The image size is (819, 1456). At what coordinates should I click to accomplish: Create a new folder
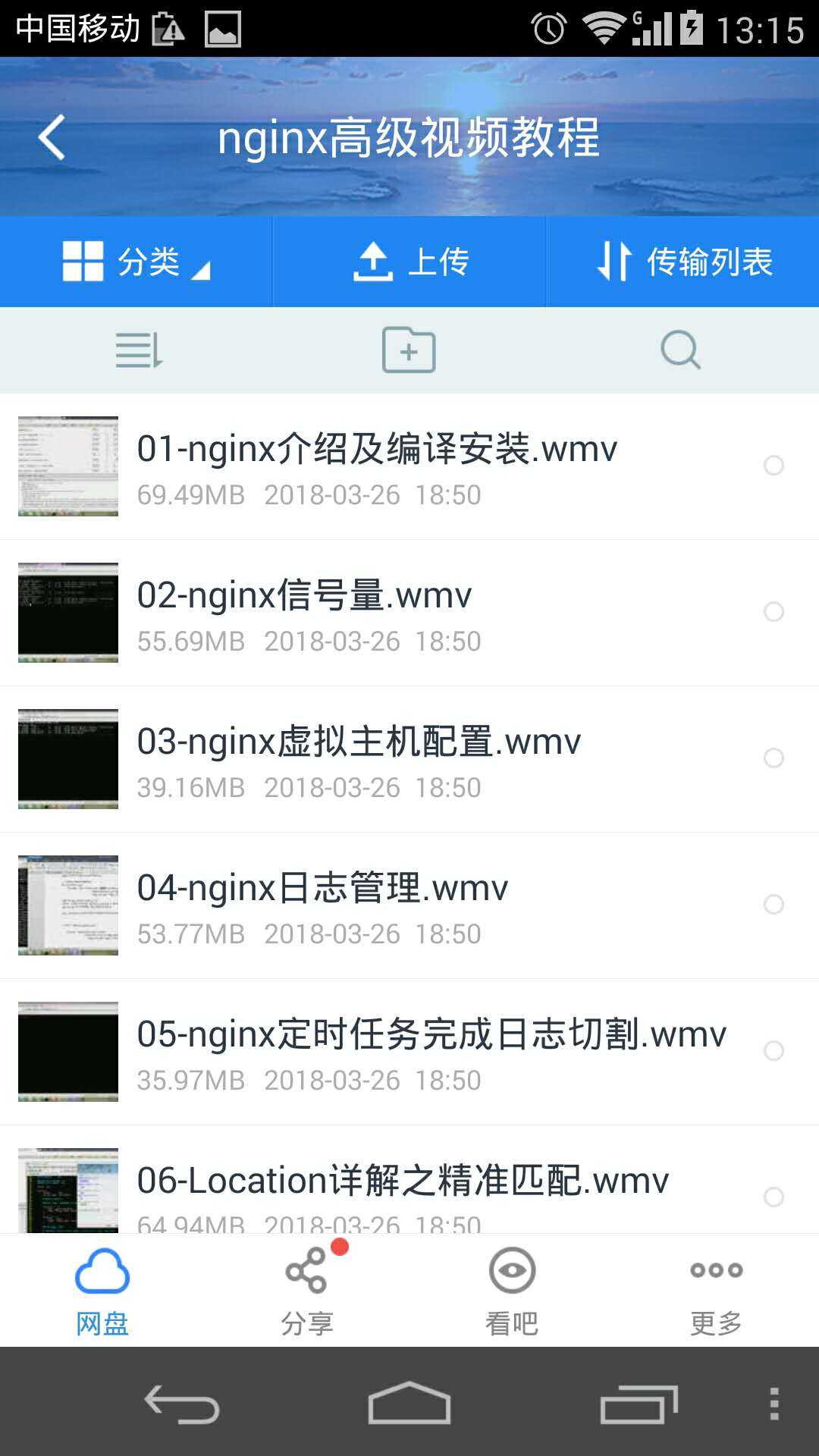409,350
